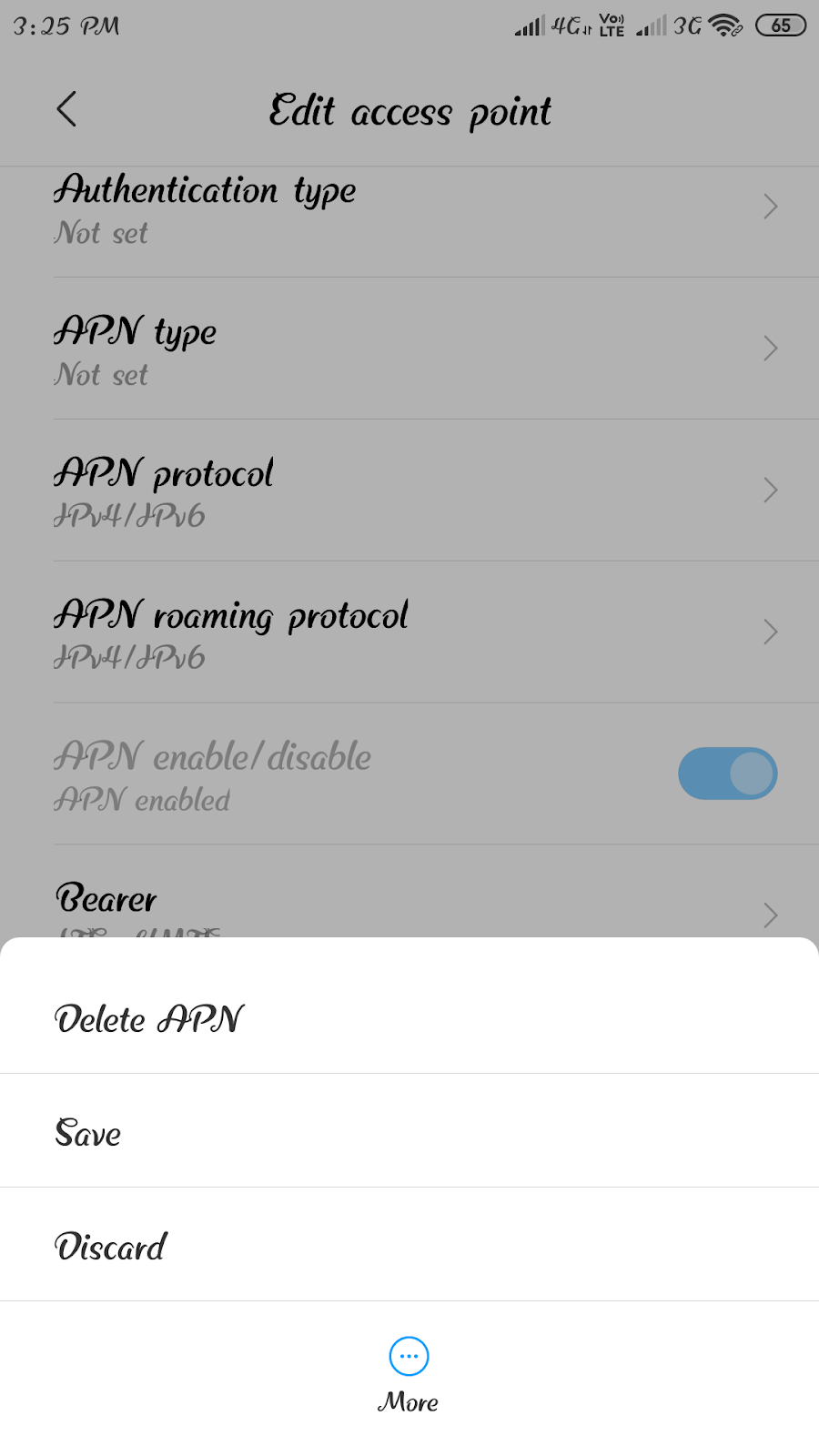Open APN roaming protocol options
This screenshot has width=819, height=1456.
[409, 633]
